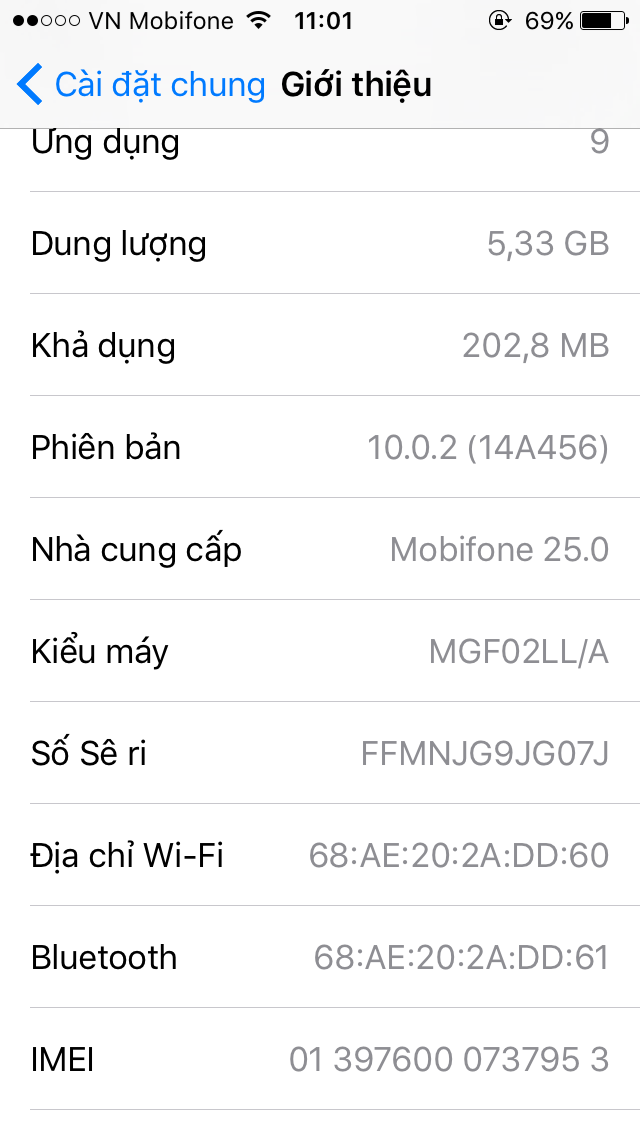This screenshot has width=640, height=1136.
Task: Tap the Phiên bản row
Action: click(x=320, y=447)
